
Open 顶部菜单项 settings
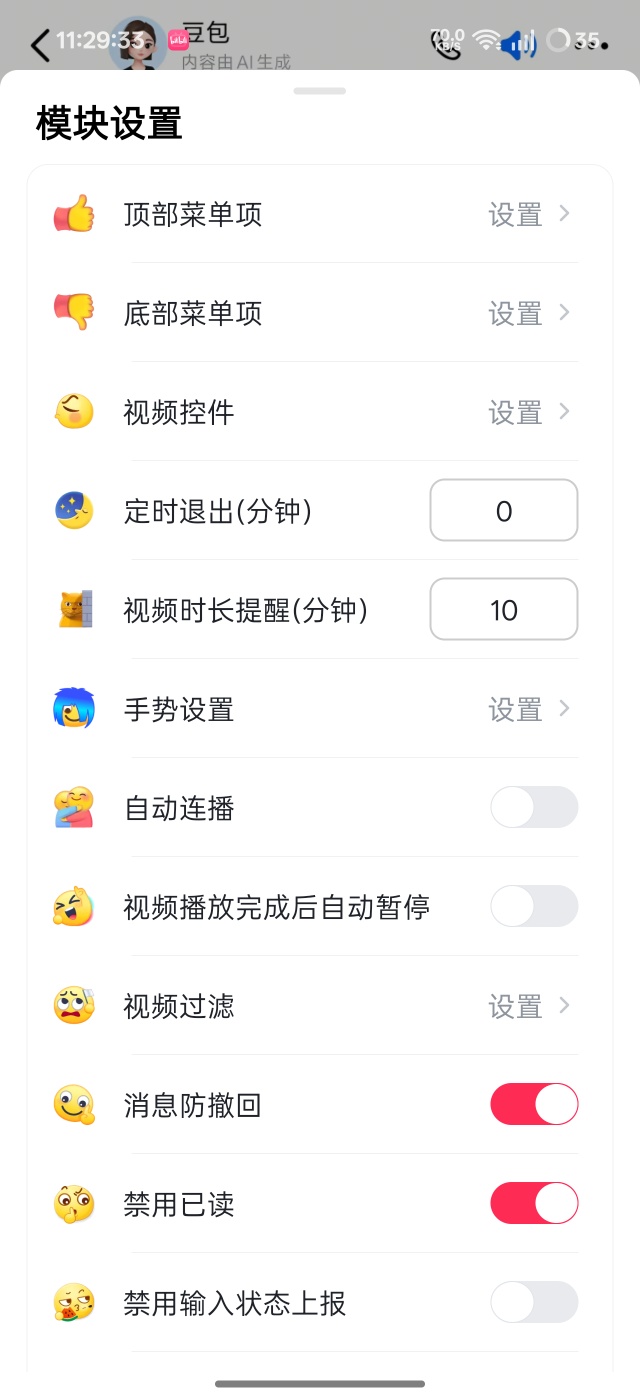[528, 215]
